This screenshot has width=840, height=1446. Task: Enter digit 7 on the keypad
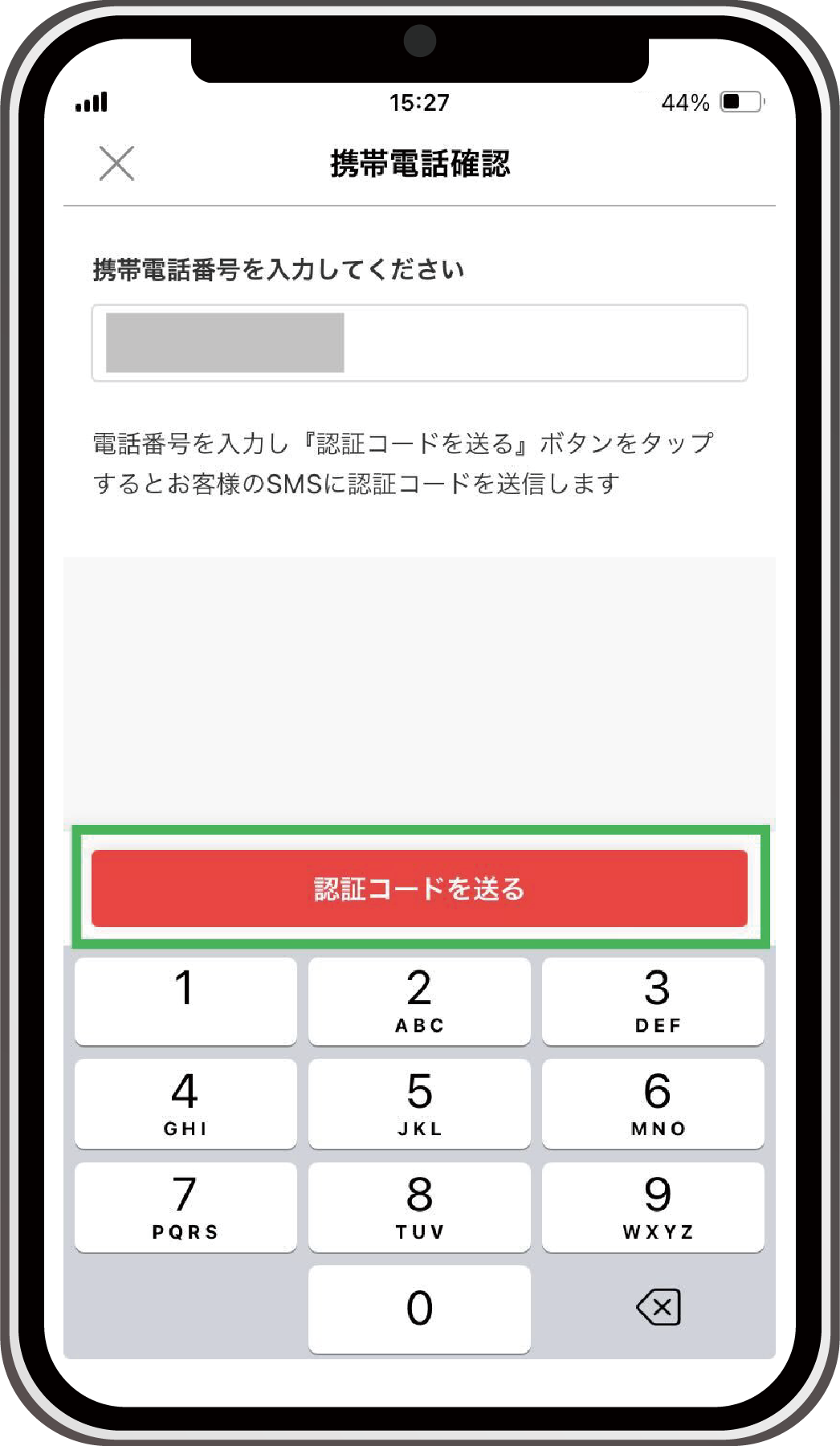coord(186,1207)
